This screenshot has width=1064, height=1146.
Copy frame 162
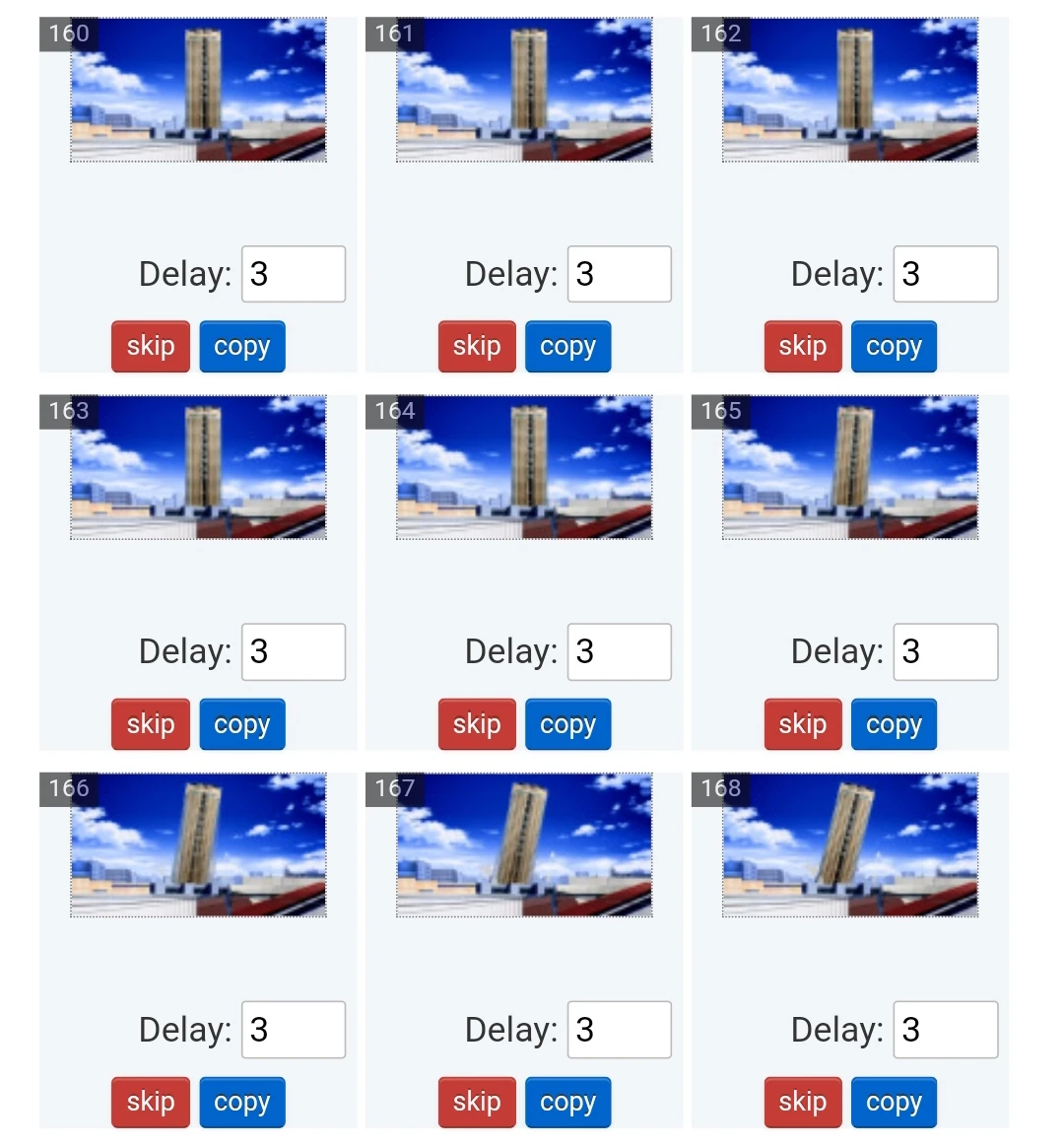(894, 347)
